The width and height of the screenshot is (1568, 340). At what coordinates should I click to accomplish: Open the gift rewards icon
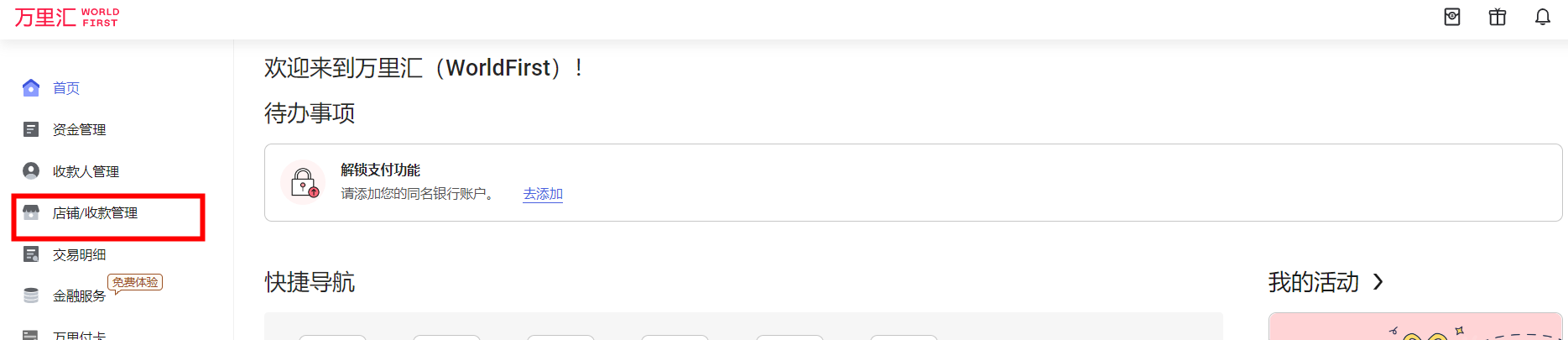(1497, 17)
